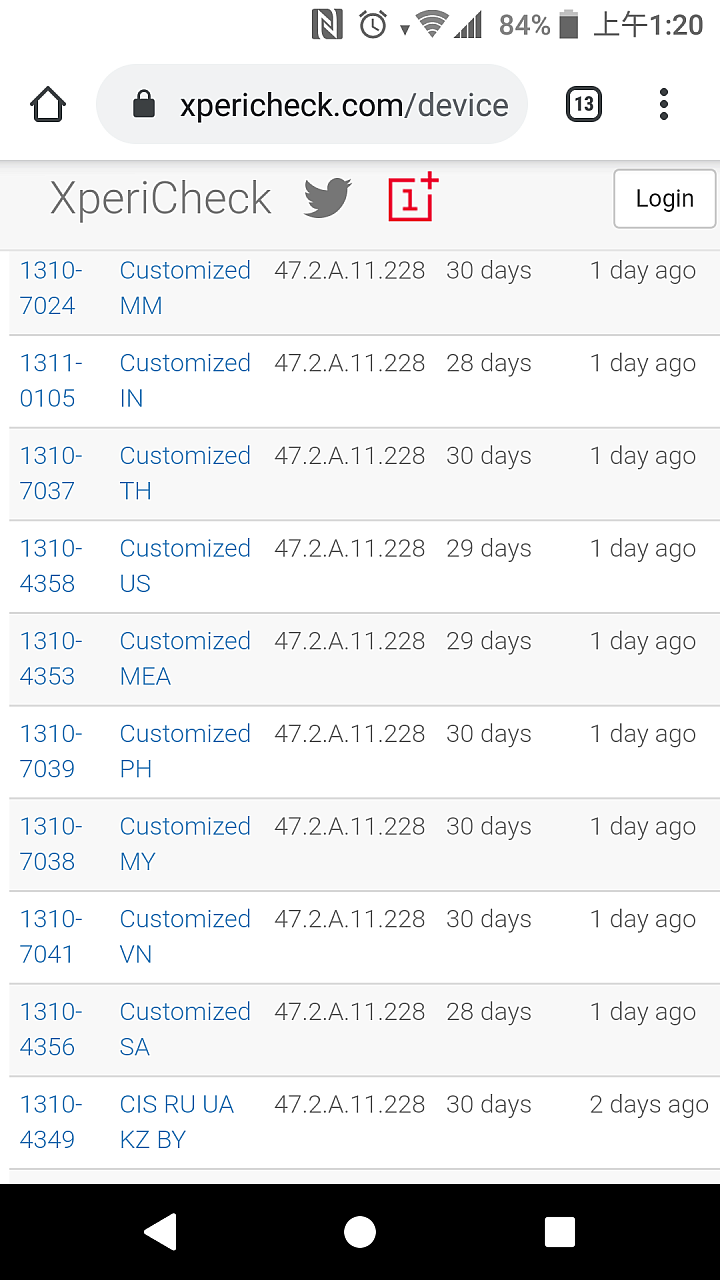This screenshot has width=720, height=1280.
Task: Tap the Login button
Action: (664, 198)
